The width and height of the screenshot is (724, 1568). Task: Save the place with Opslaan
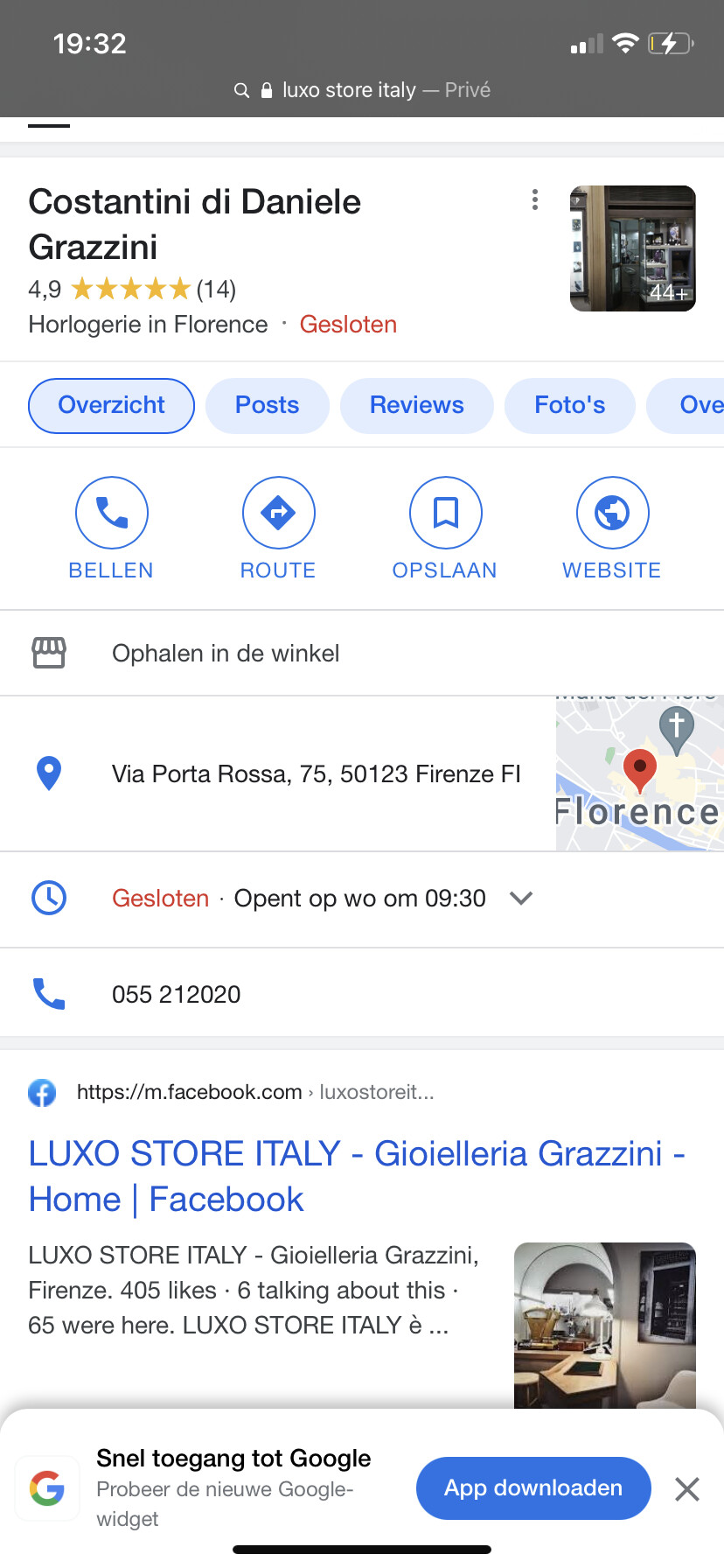445,528
